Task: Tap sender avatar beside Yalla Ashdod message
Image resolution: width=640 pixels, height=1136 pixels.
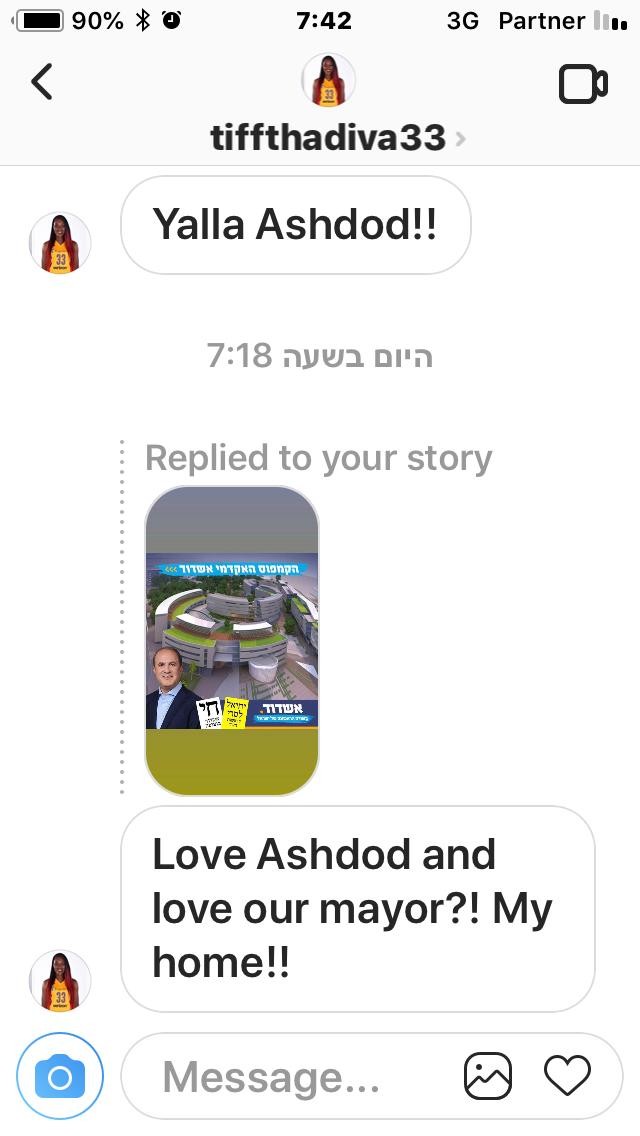Action: (60, 243)
